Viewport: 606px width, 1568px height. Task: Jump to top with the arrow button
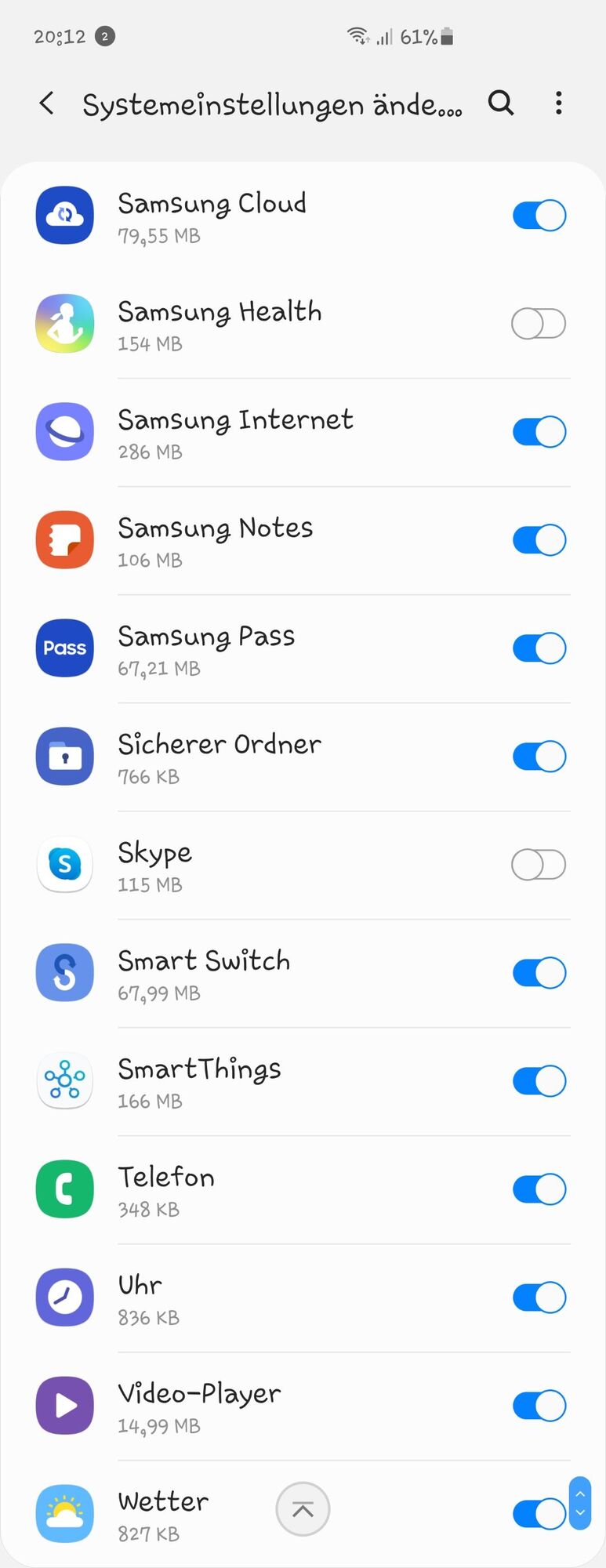click(x=303, y=1509)
